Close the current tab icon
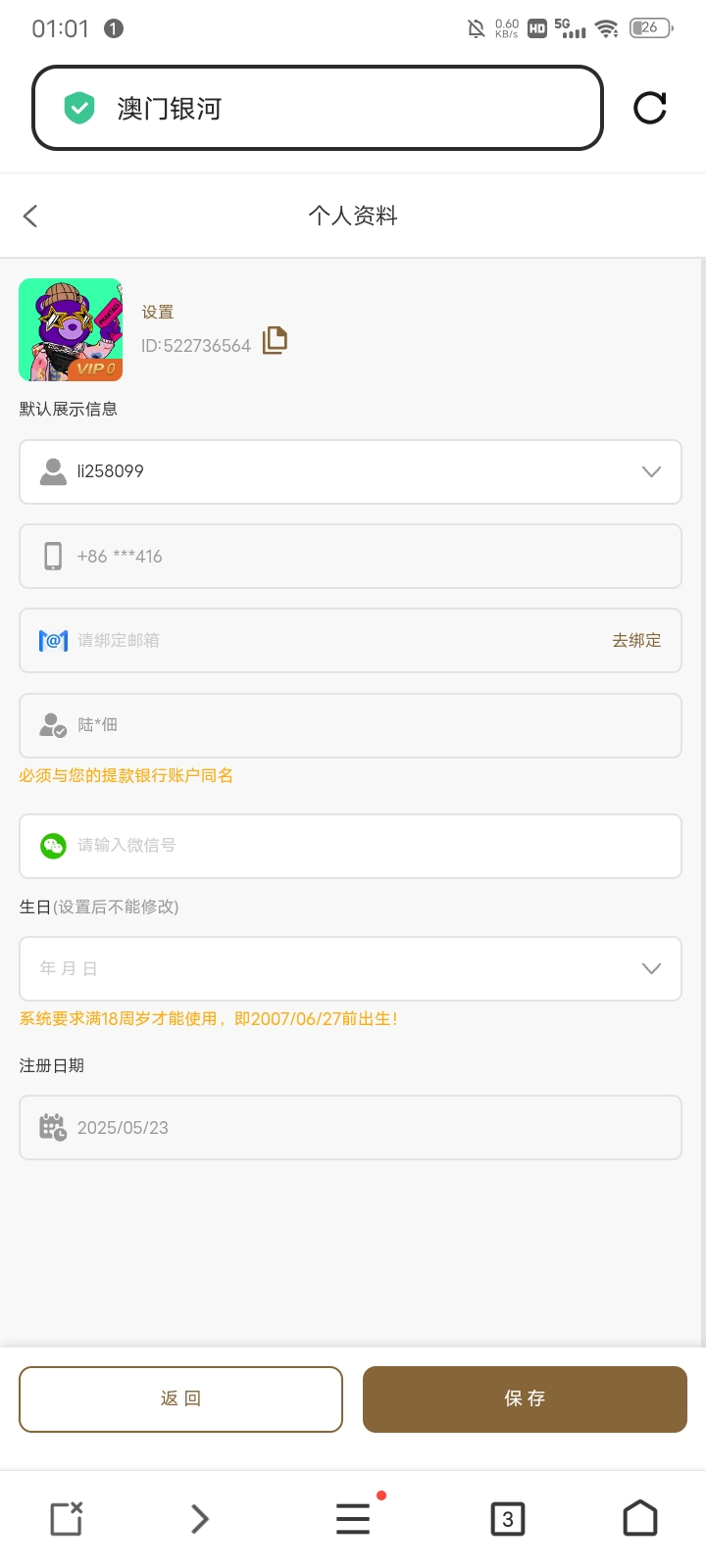The width and height of the screenshot is (706, 1568). [x=67, y=1519]
